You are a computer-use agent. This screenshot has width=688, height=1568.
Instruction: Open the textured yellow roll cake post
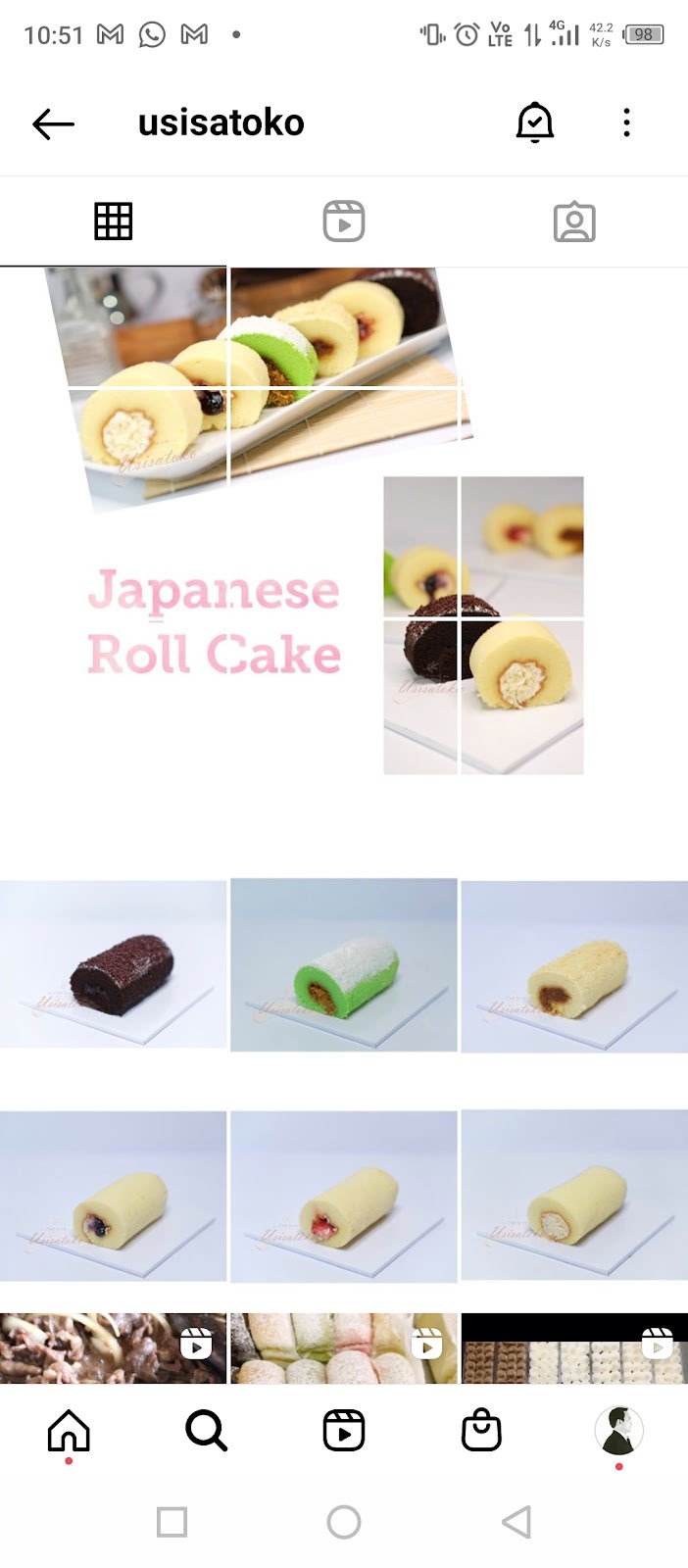574,965
